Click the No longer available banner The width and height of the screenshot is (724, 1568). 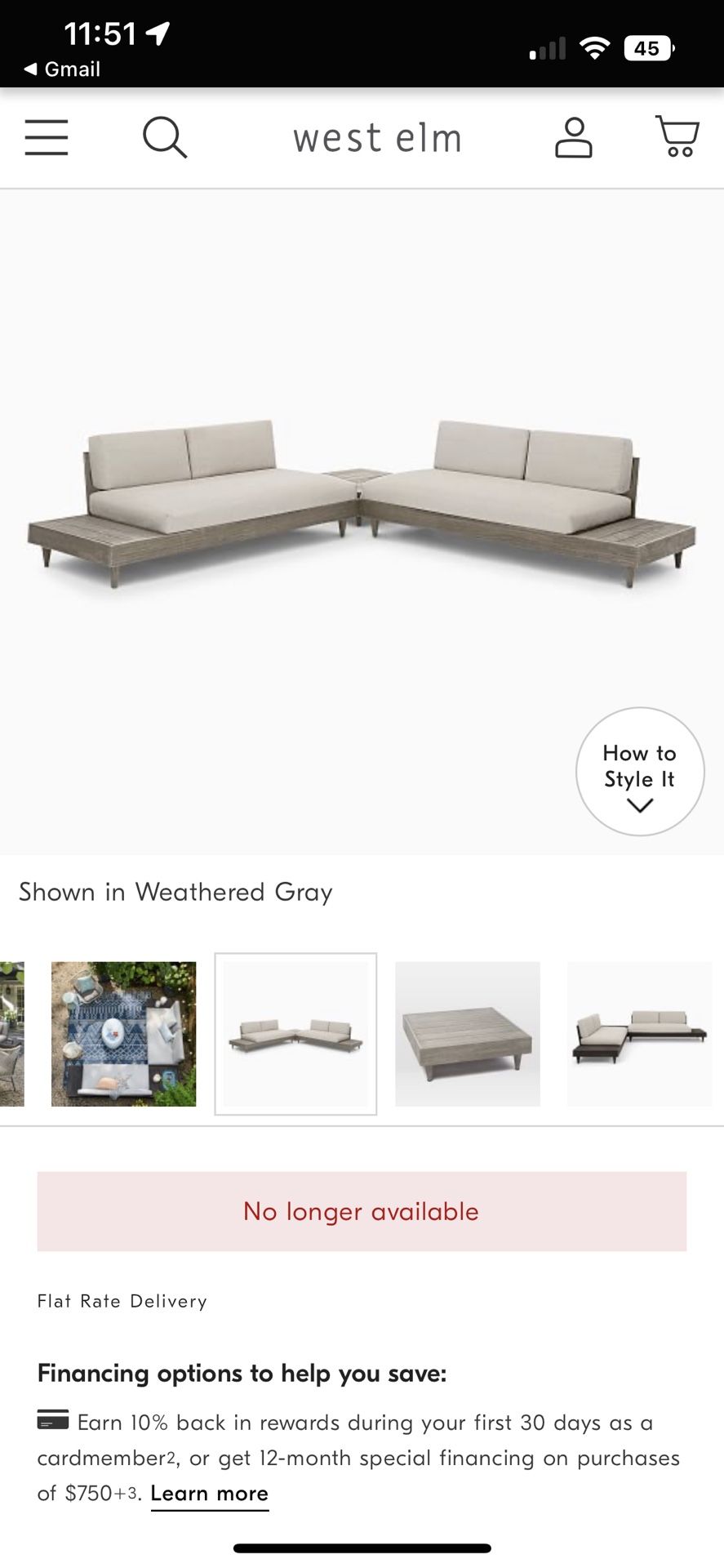point(362,1211)
